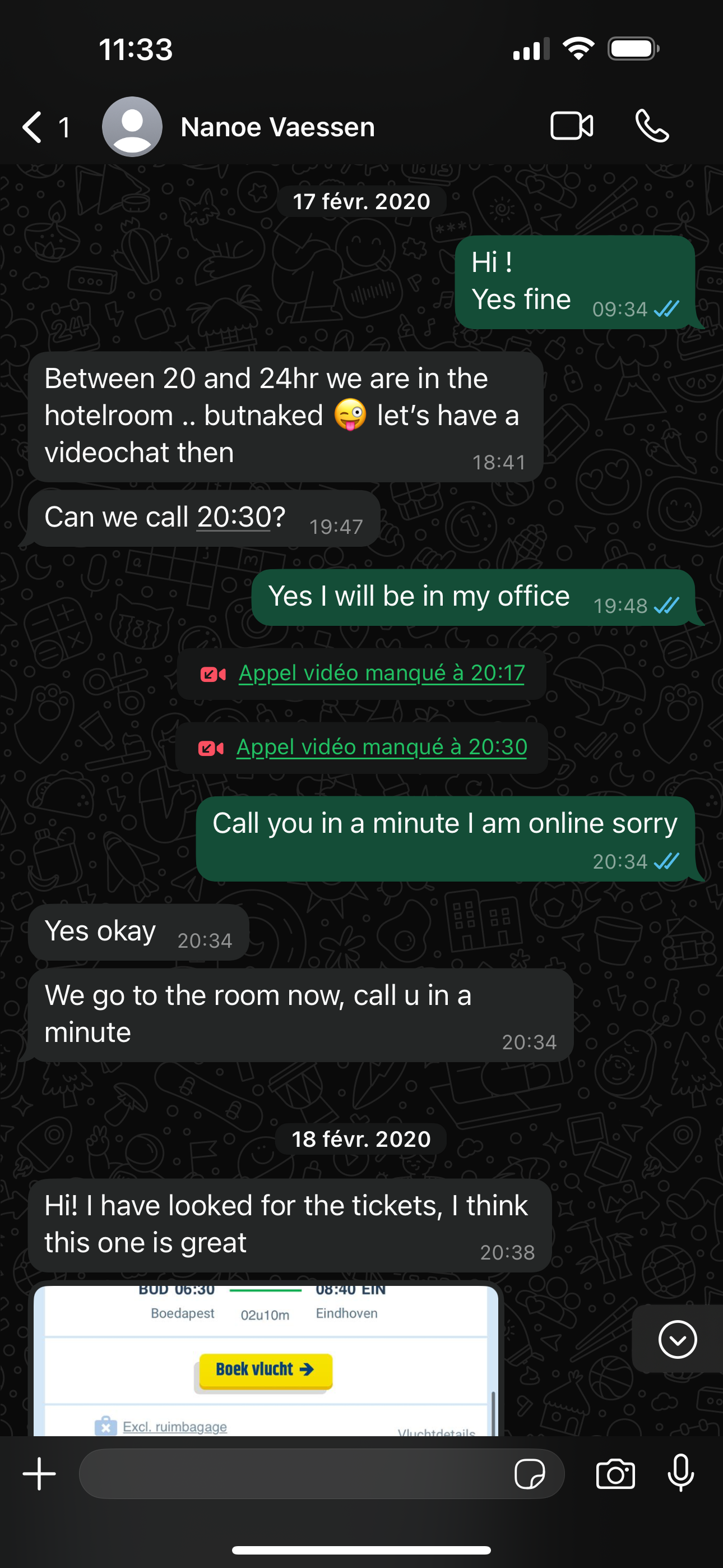The width and height of the screenshot is (723, 1568).
Task: Record a voice message with the microphone
Action: click(680, 1474)
